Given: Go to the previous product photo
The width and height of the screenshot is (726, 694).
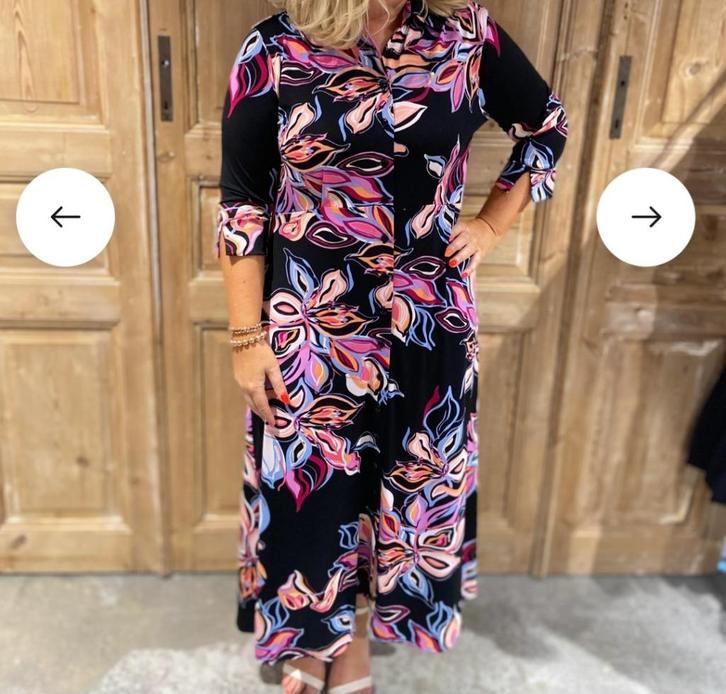Looking at the screenshot, I should coord(65,217).
